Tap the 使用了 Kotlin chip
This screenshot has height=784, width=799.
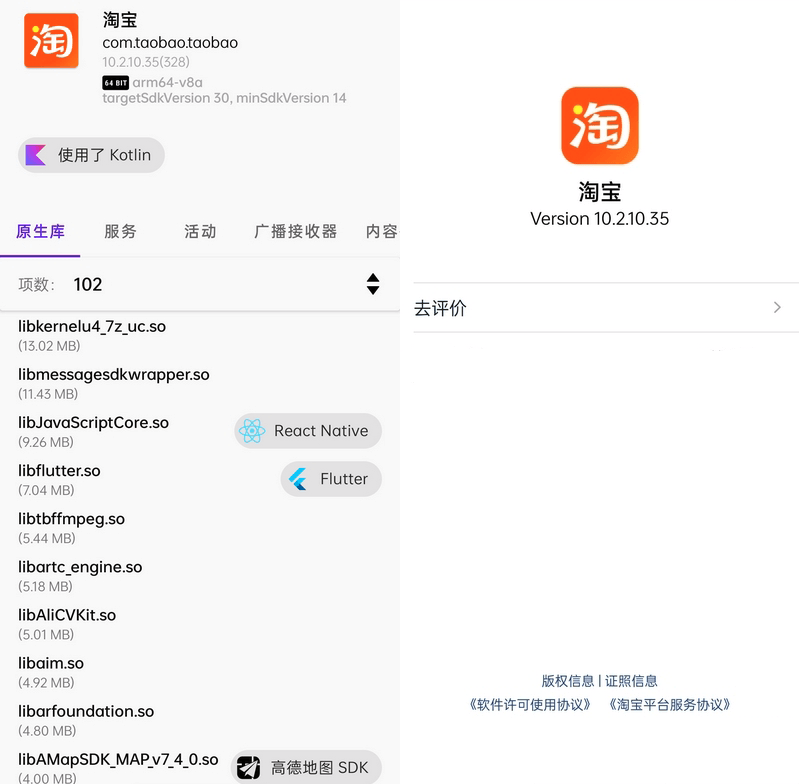tap(91, 155)
